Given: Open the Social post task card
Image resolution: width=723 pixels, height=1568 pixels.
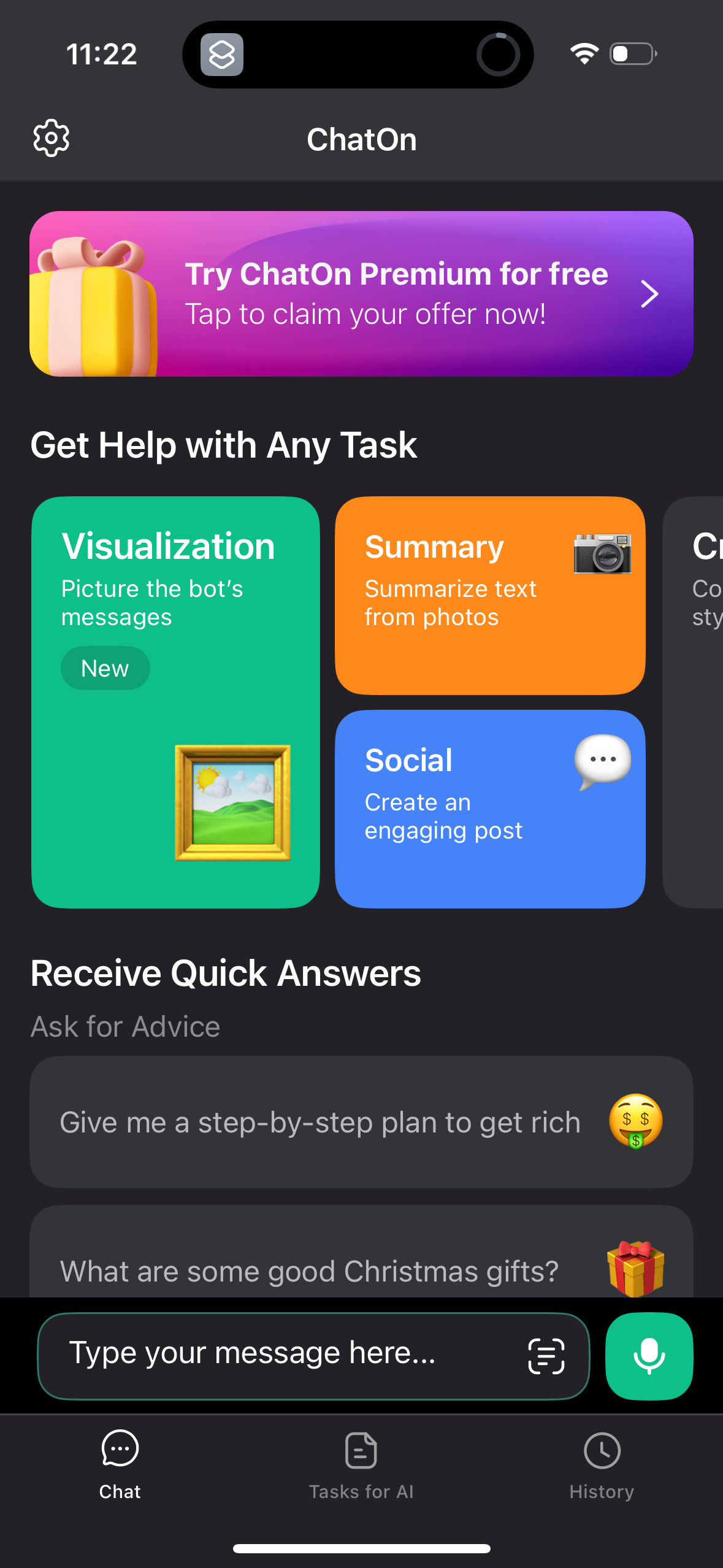Looking at the screenshot, I should (489, 809).
